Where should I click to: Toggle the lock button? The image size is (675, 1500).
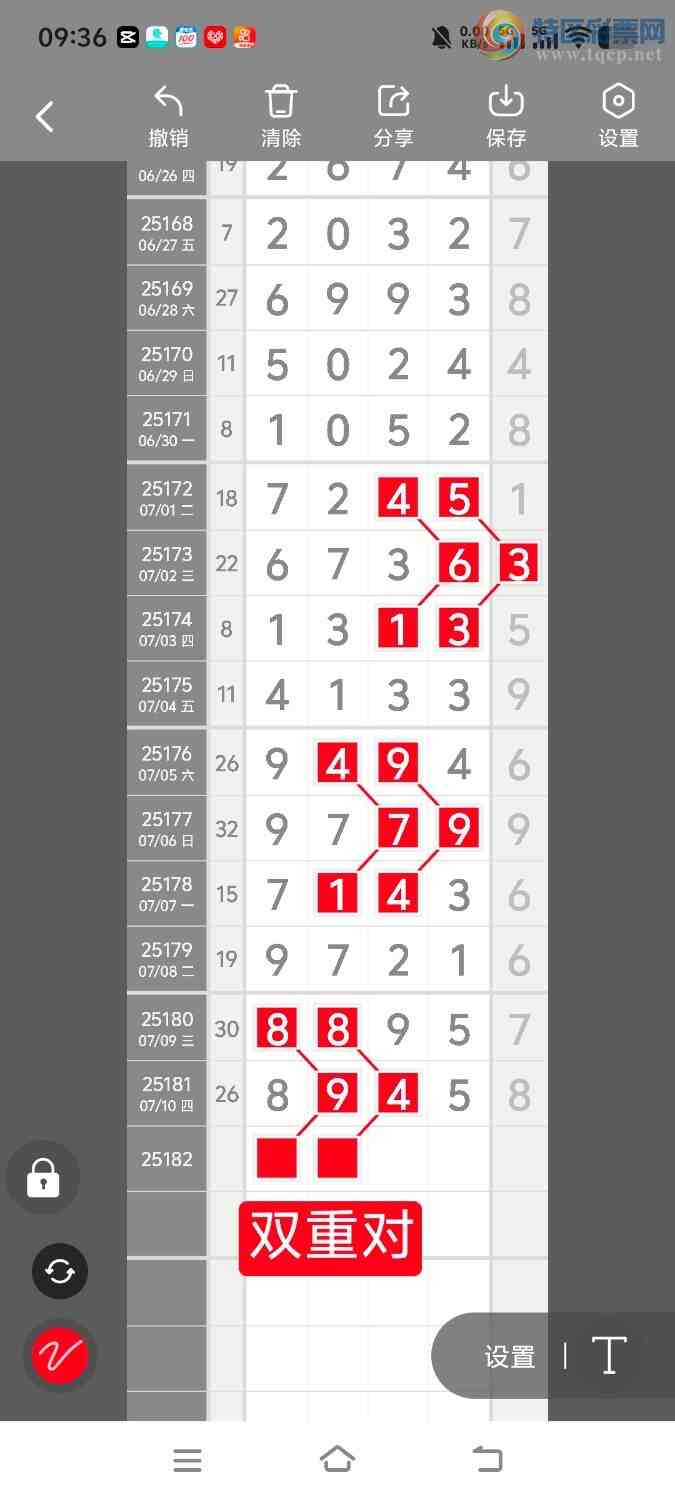[x=43, y=1178]
